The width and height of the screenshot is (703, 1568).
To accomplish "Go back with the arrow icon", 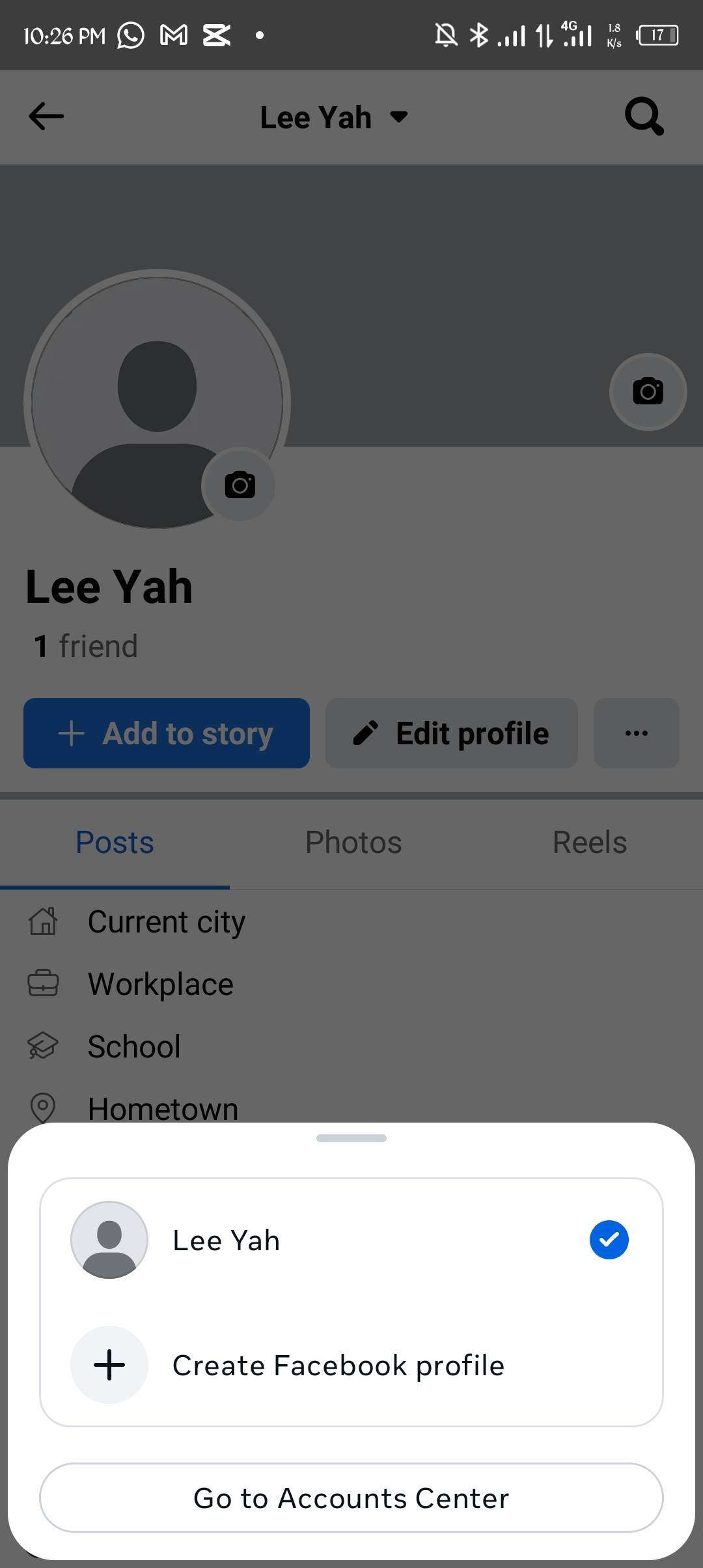I will pos(46,117).
